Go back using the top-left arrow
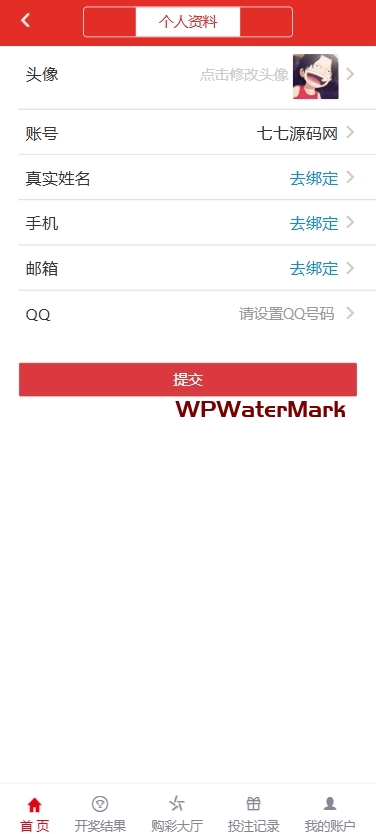 pos(26,20)
